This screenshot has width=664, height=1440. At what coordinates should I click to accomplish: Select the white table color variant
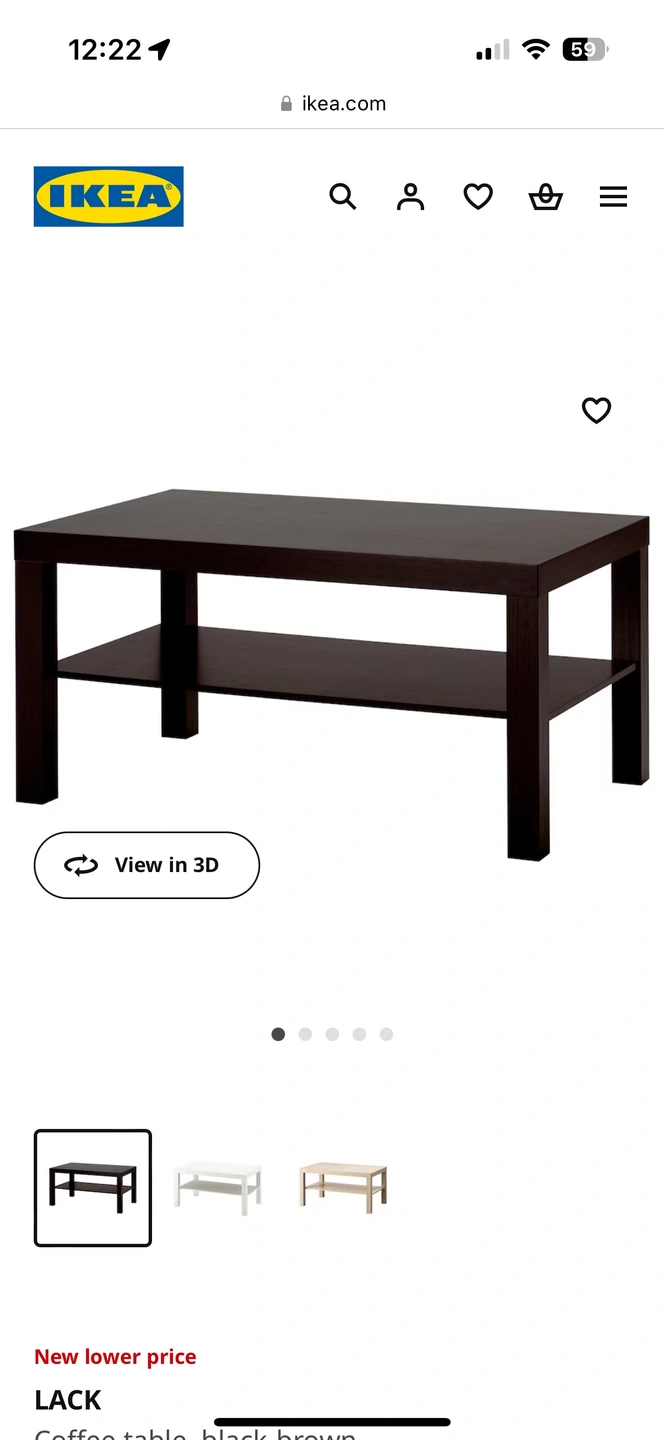pos(218,1188)
